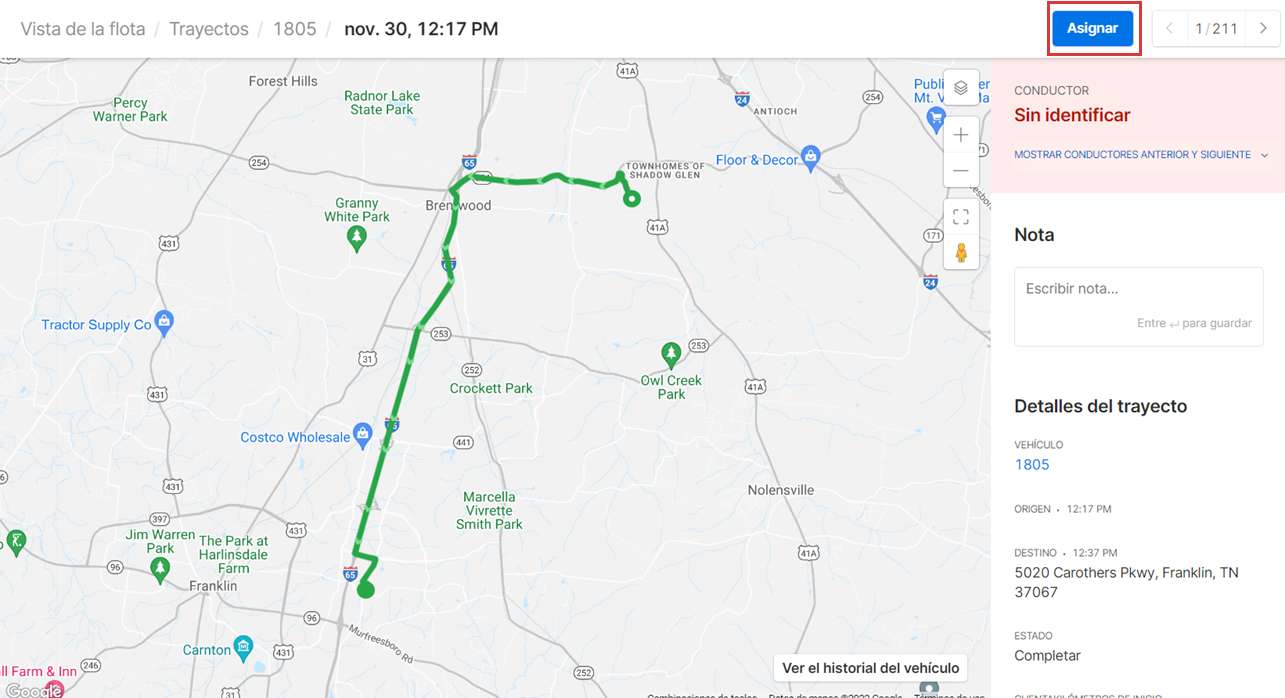The image size is (1285, 698).
Task: Focus the Escribir nota field
Action: (1138, 289)
